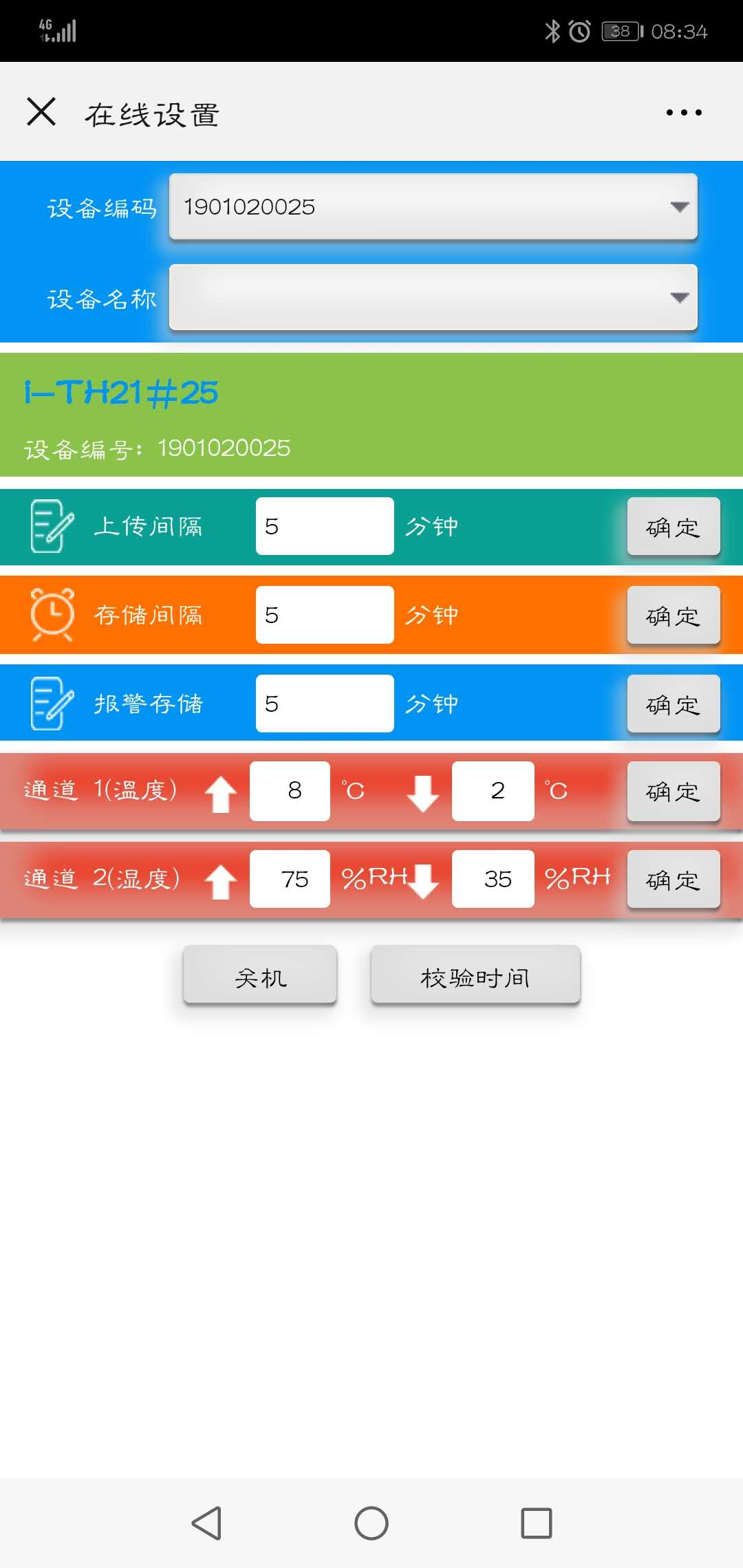This screenshot has width=743, height=1568.
Task: Edit the 存储间隔 minutes field
Action: point(325,615)
